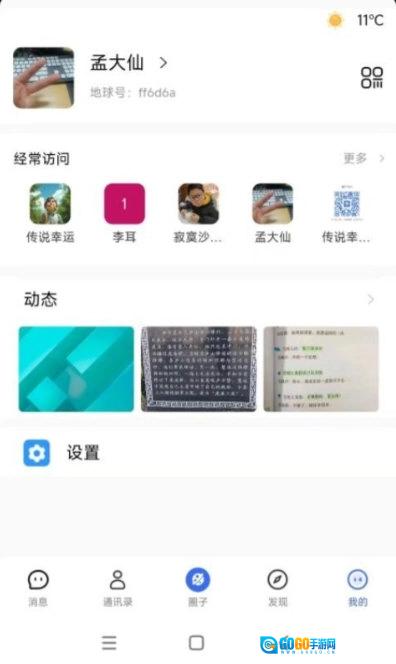Viewport: 396px width, 664px height.
Task: Switch to the 消息 tab
Action: click(x=38, y=588)
